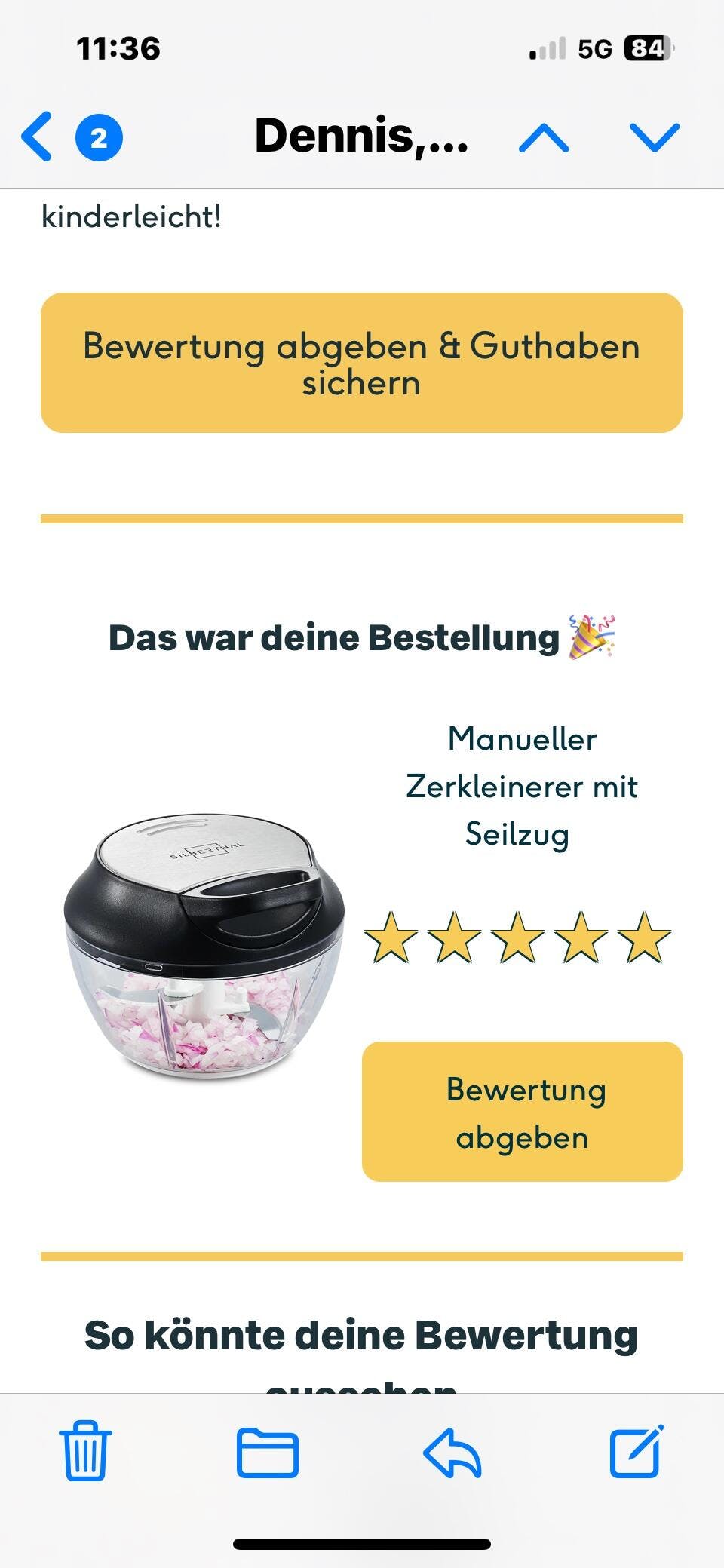Jump to the next email
724x1568 pixels.
coord(654,138)
